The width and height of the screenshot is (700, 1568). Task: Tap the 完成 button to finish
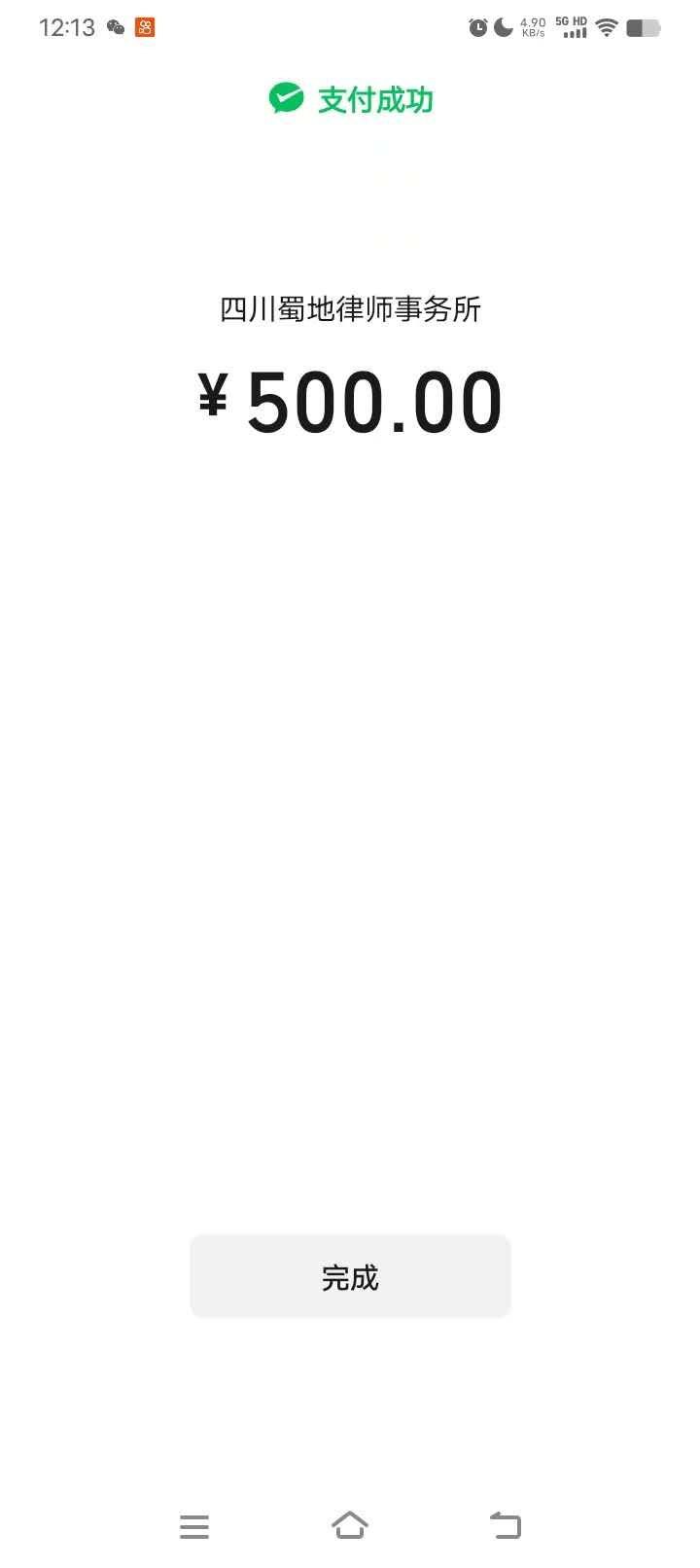(x=350, y=1276)
